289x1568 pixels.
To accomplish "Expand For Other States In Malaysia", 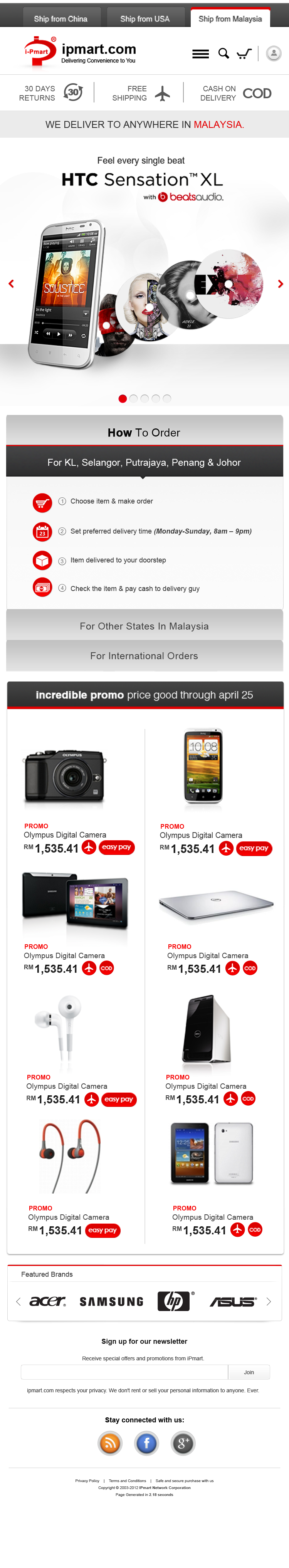I will (x=144, y=626).
